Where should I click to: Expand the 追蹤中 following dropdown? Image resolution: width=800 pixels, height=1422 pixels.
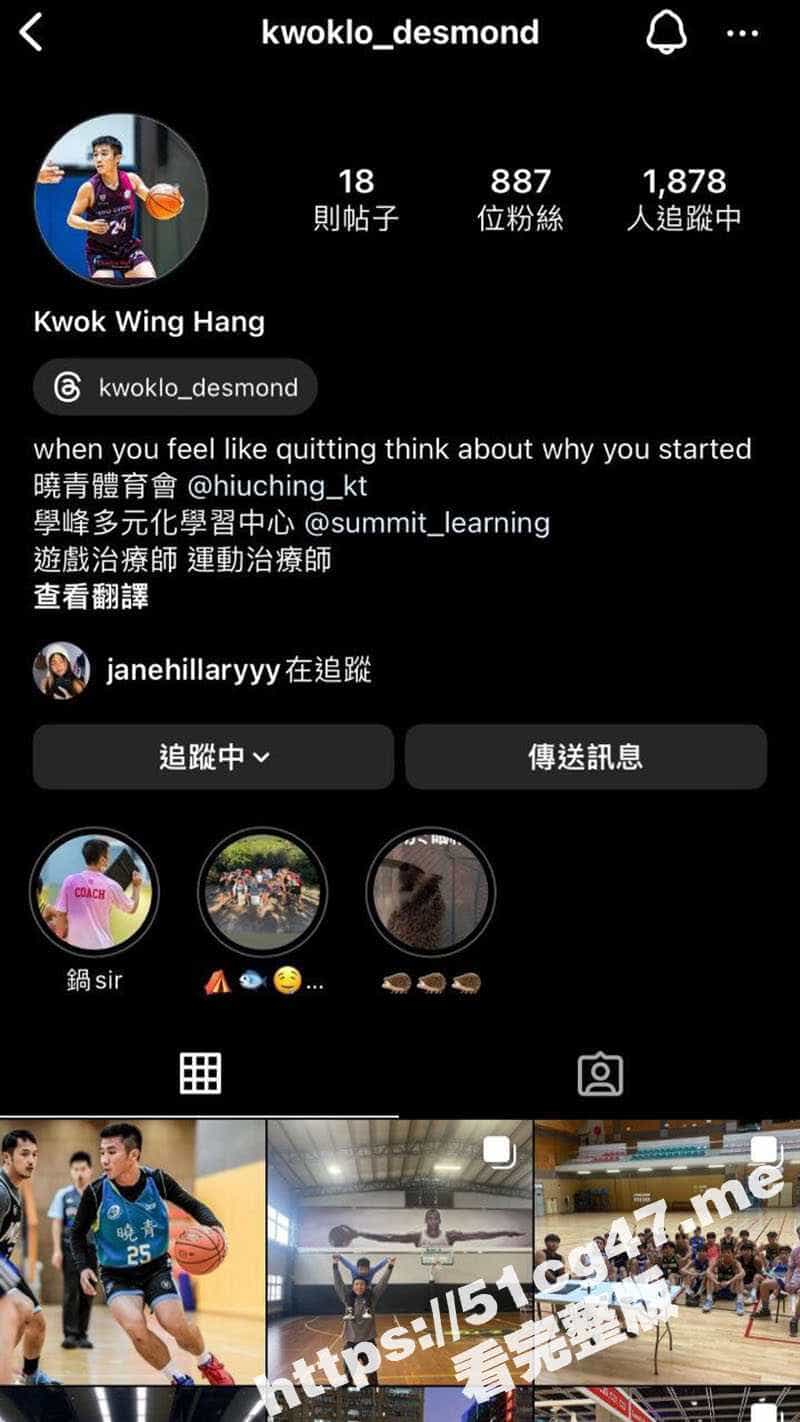pos(213,757)
